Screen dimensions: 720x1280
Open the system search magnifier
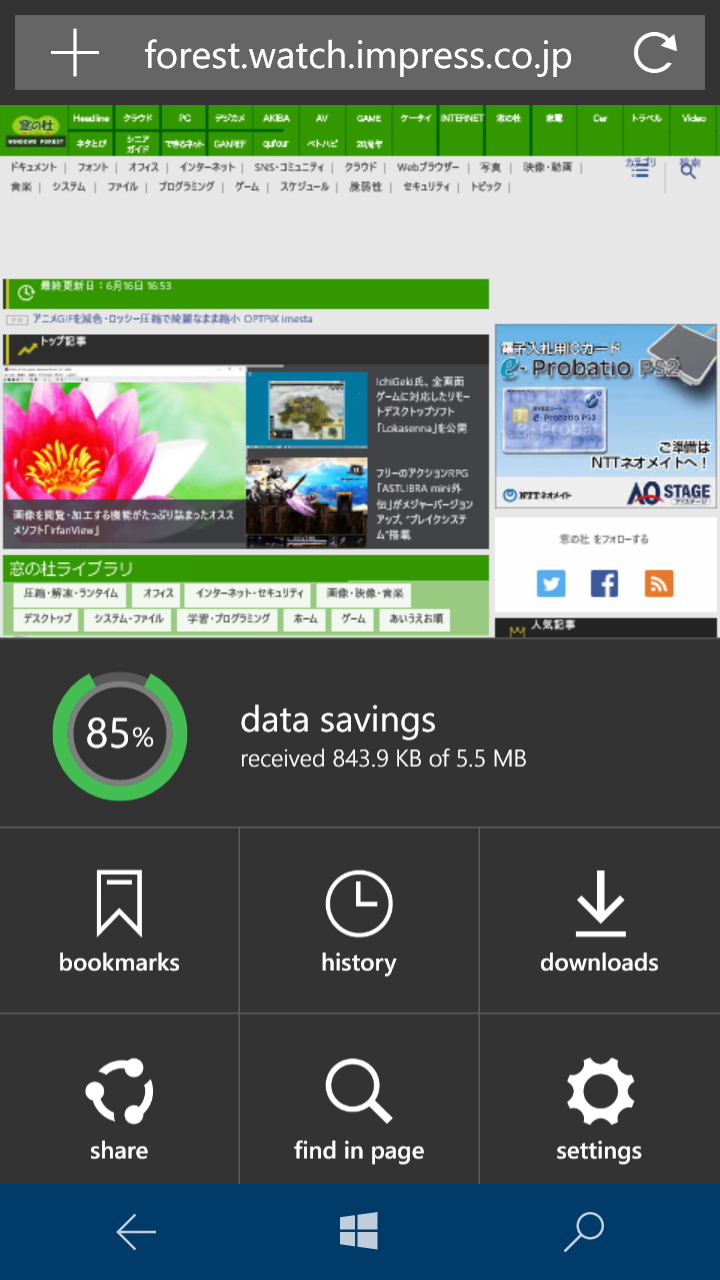pyautogui.click(x=584, y=1232)
